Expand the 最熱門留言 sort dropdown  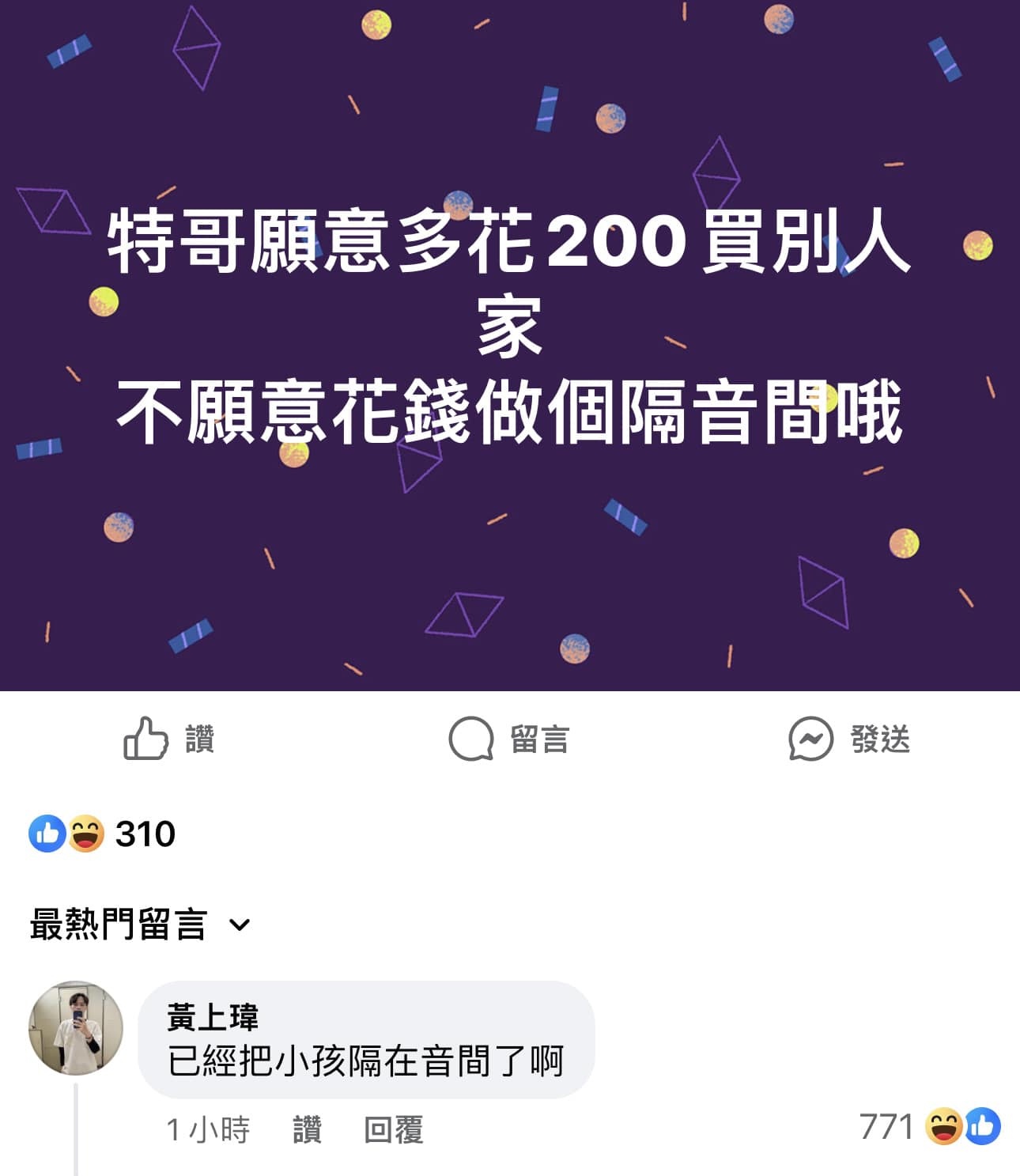[140, 925]
